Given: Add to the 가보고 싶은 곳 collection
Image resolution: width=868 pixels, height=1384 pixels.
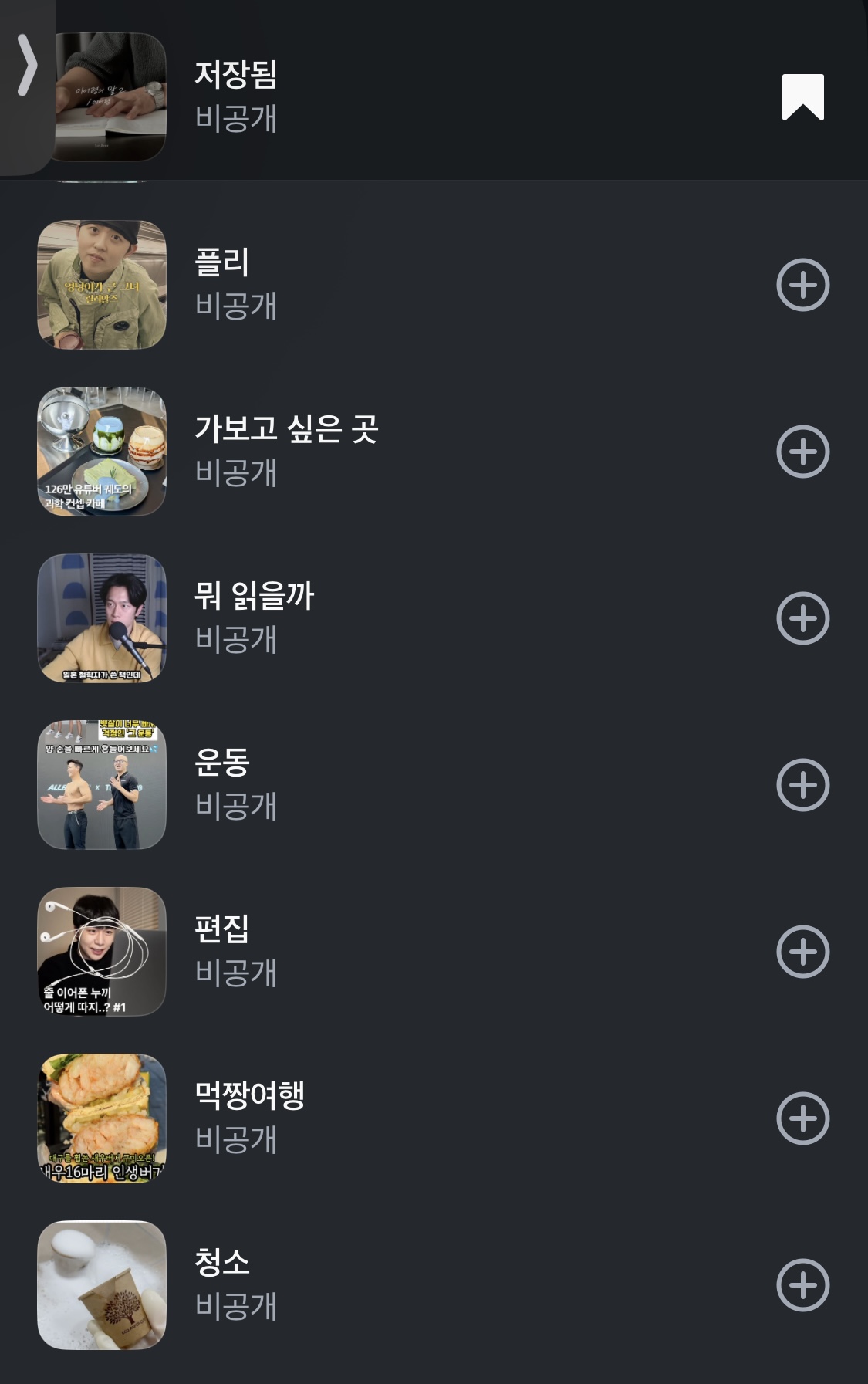Looking at the screenshot, I should [x=802, y=452].
